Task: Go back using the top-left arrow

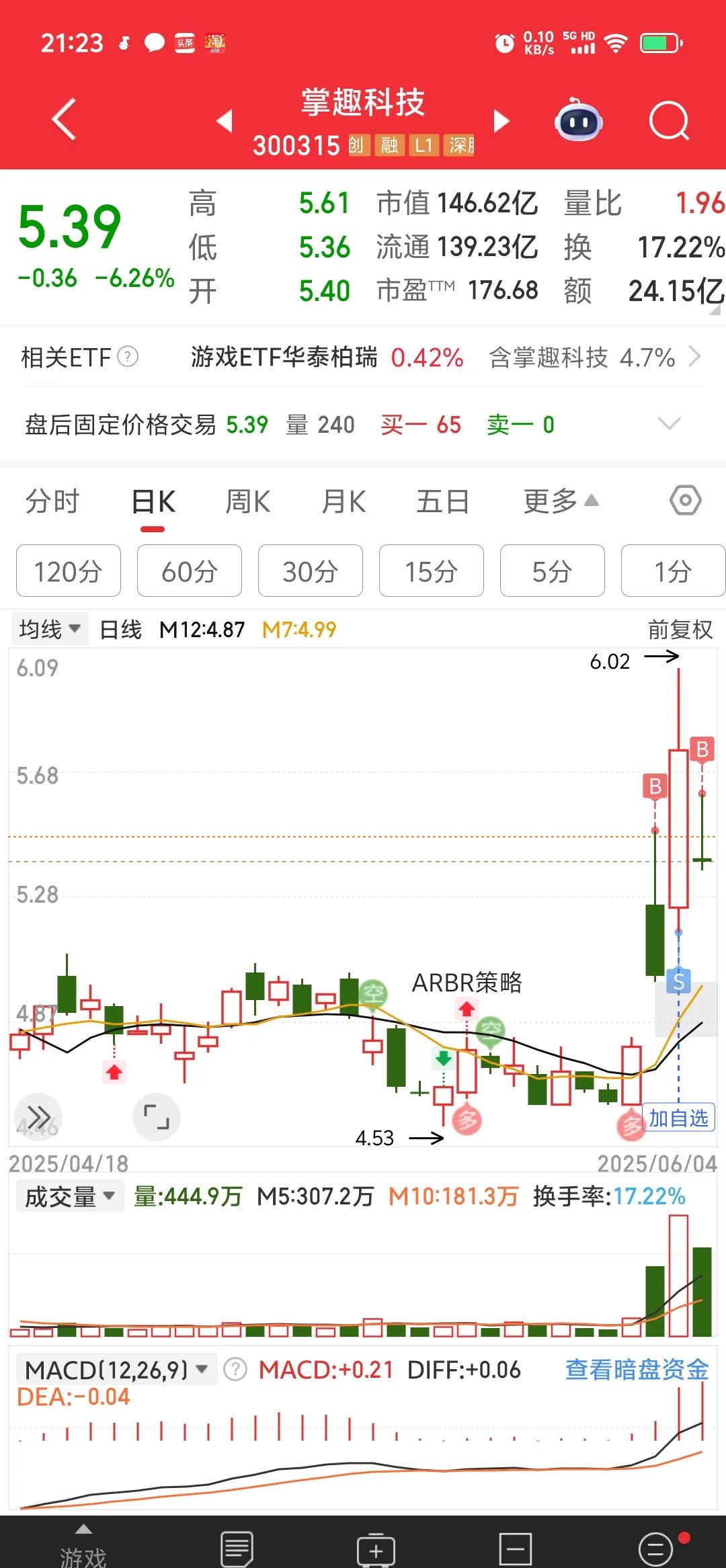Action: click(x=64, y=120)
